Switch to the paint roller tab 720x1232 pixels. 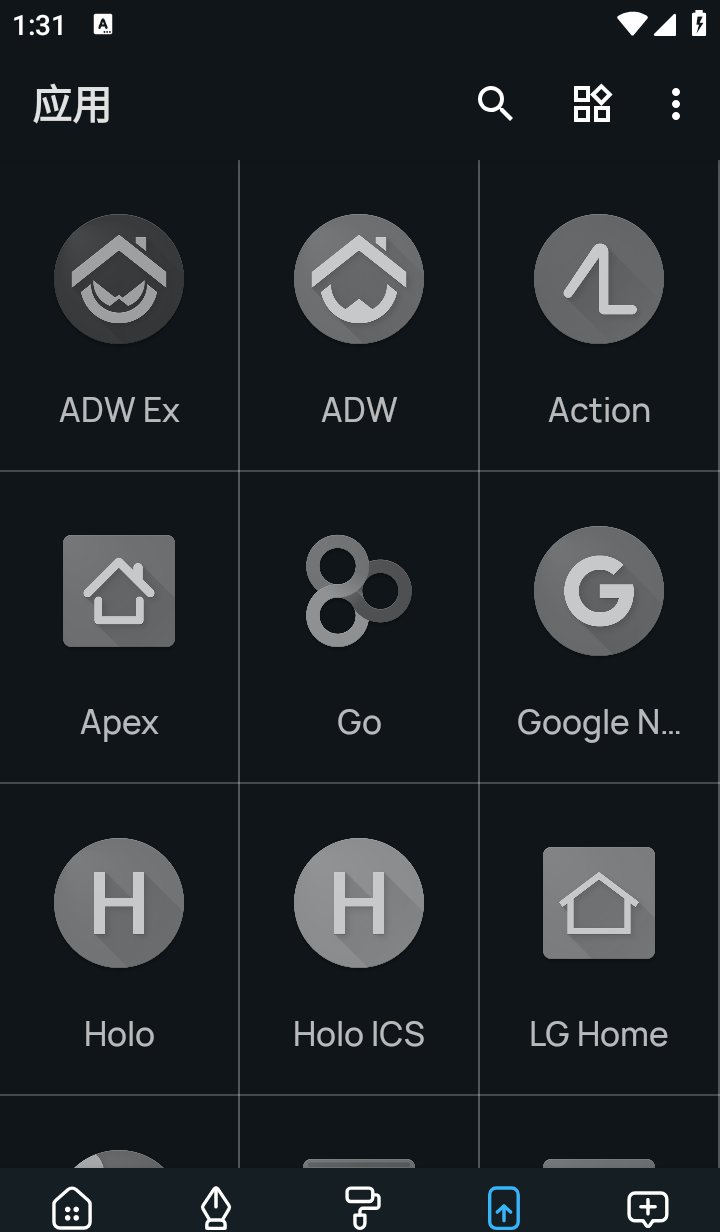[x=360, y=1208]
